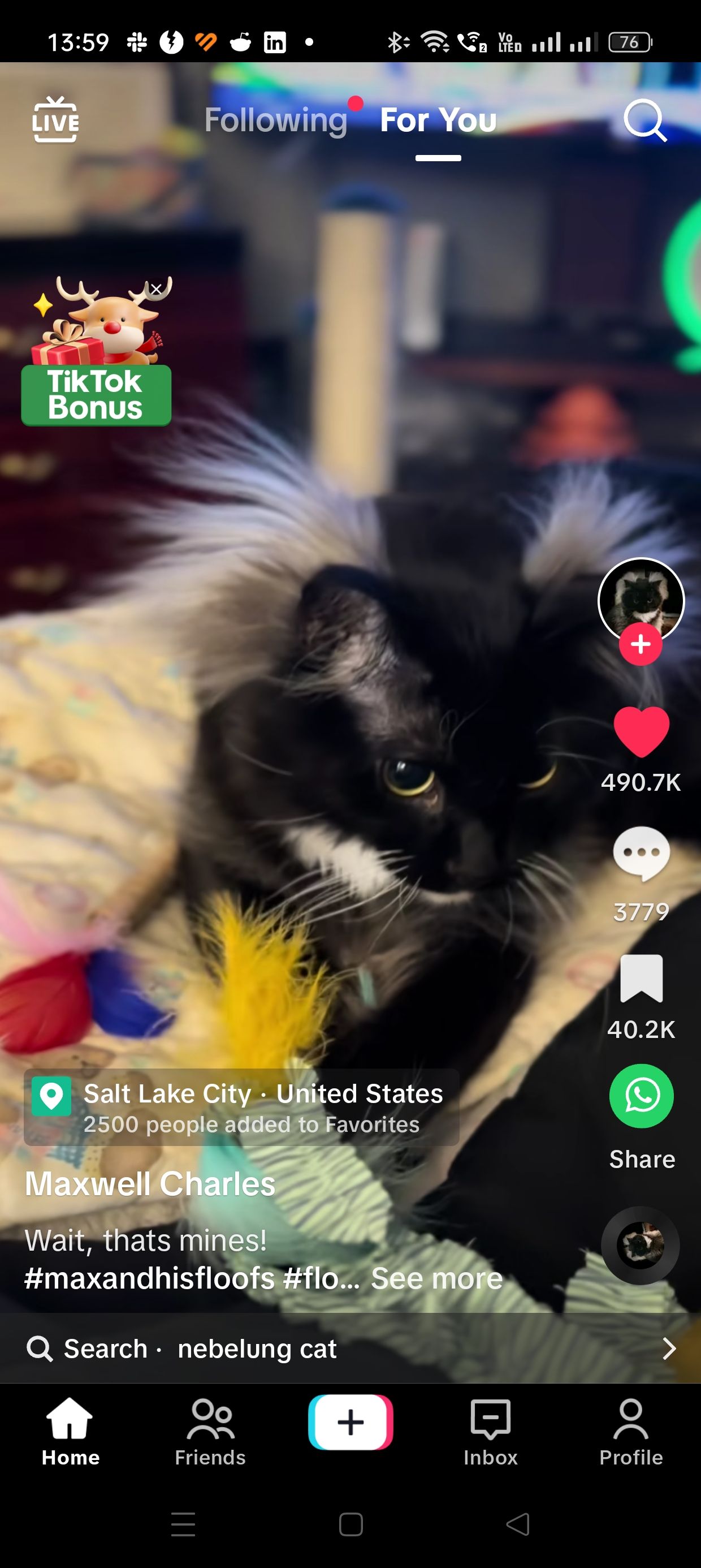Select the For You tab
The image size is (701, 1568).
[x=438, y=120]
